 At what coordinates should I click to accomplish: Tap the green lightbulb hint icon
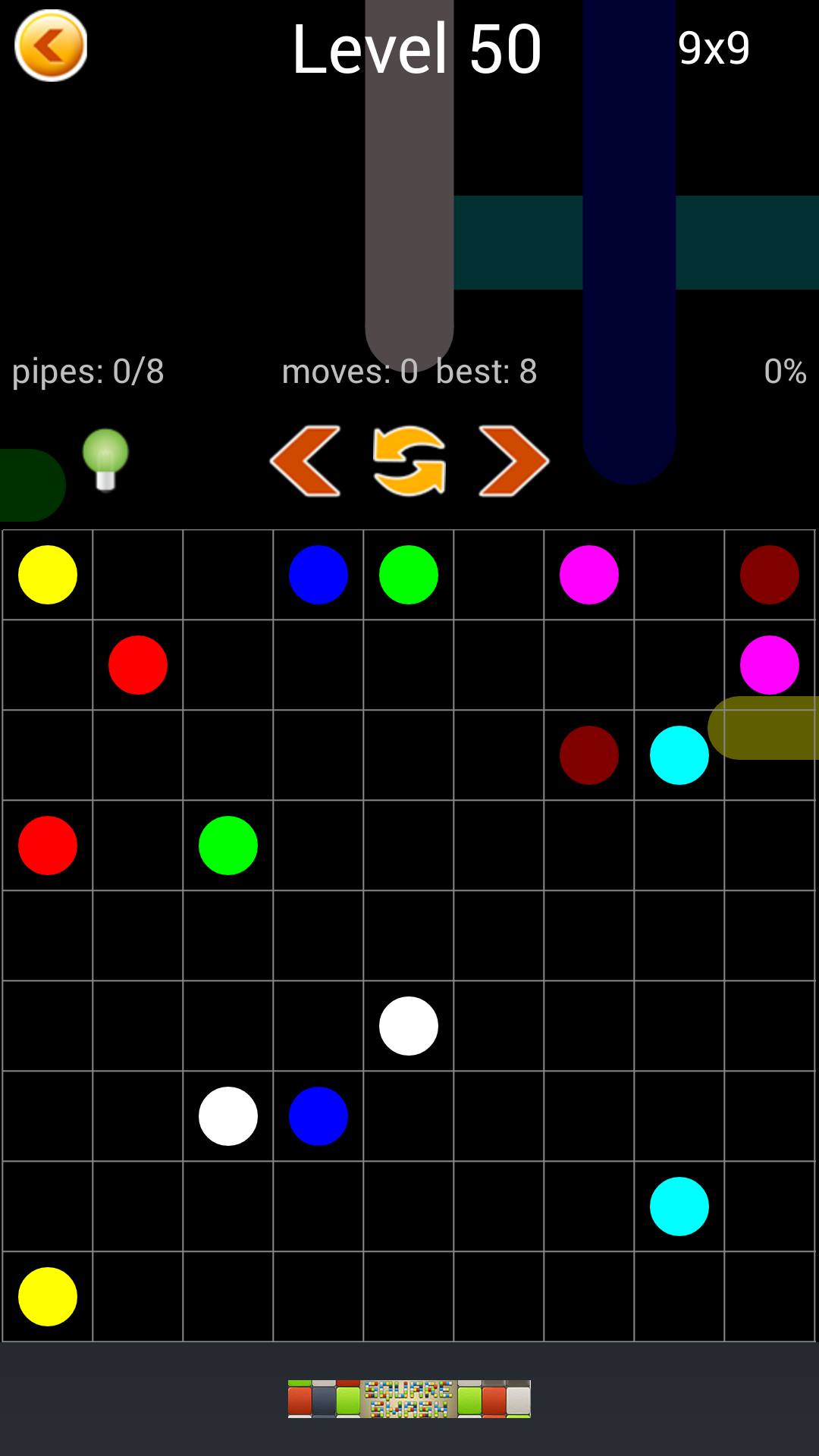click(105, 459)
